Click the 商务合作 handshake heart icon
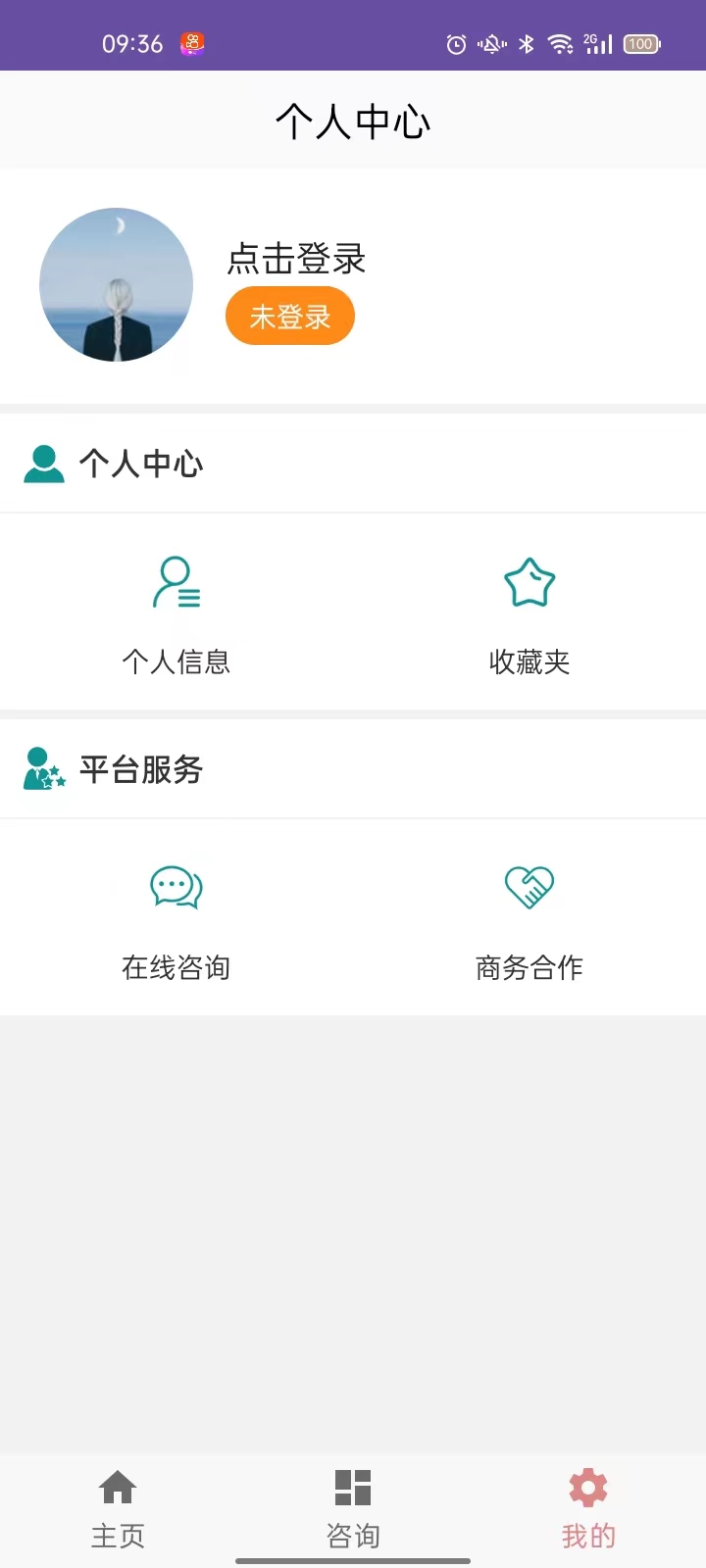Viewport: 706px width, 1568px height. click(529, 887)
